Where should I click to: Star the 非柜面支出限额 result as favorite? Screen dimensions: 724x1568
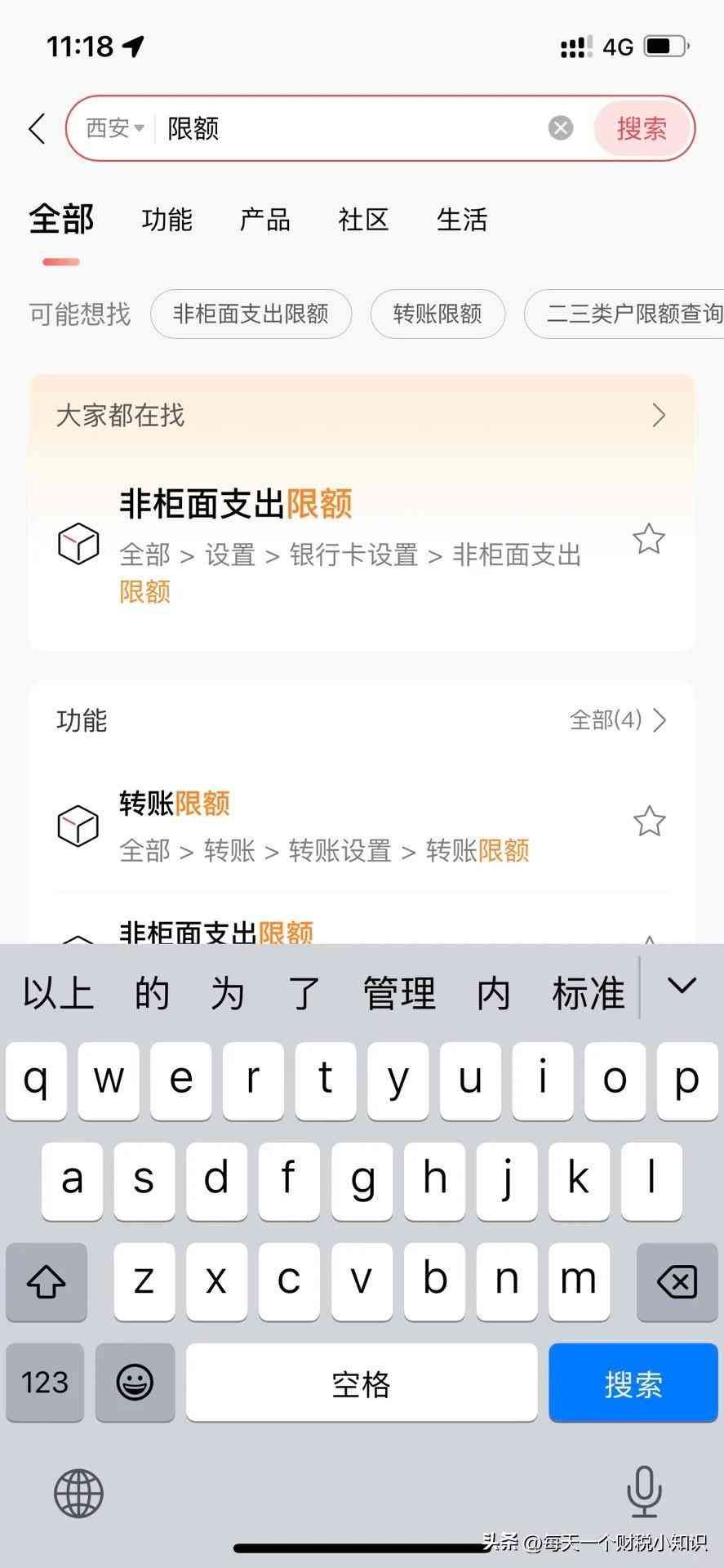coord(649,539)
